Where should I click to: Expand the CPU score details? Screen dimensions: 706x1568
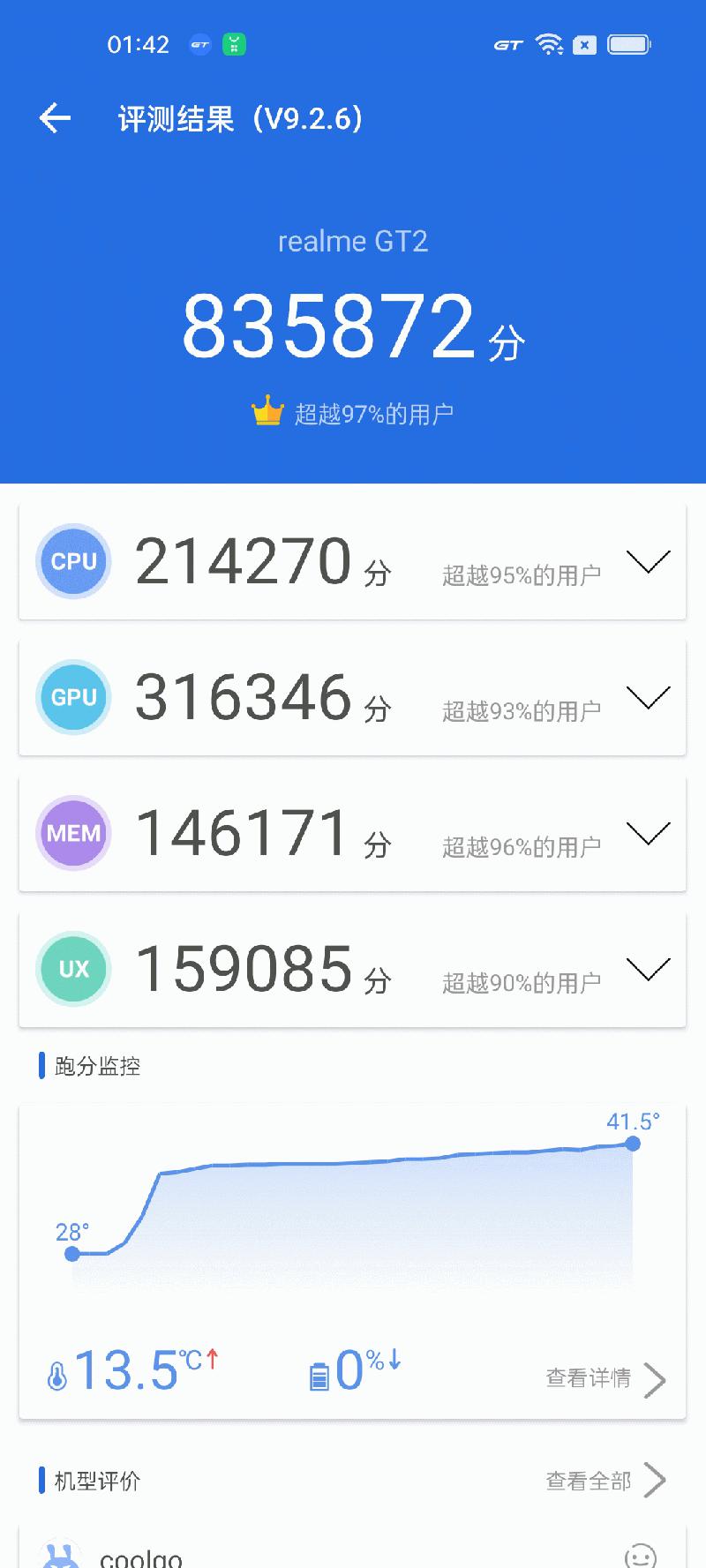[x=649, y=562]
